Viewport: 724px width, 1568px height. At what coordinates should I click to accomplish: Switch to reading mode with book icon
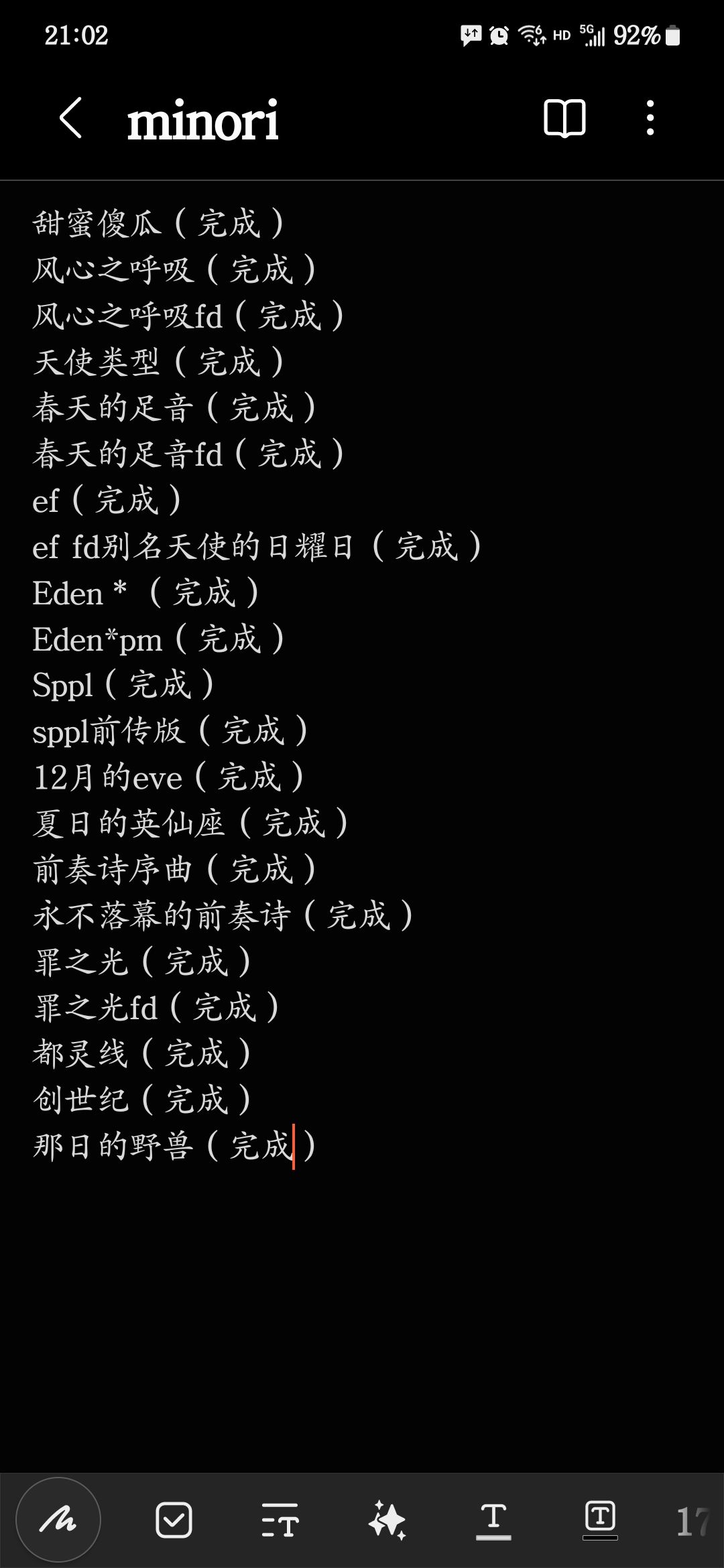[564, 119]
